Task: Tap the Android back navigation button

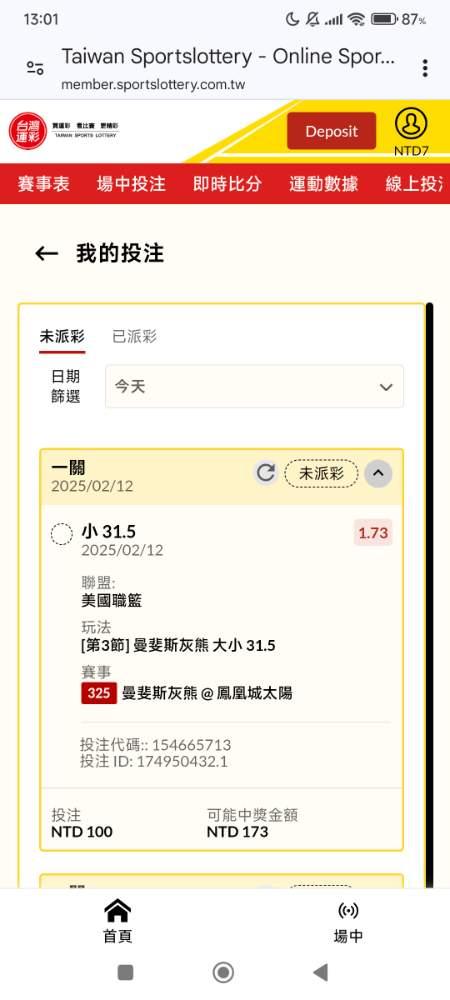Action: click(321, 973)
